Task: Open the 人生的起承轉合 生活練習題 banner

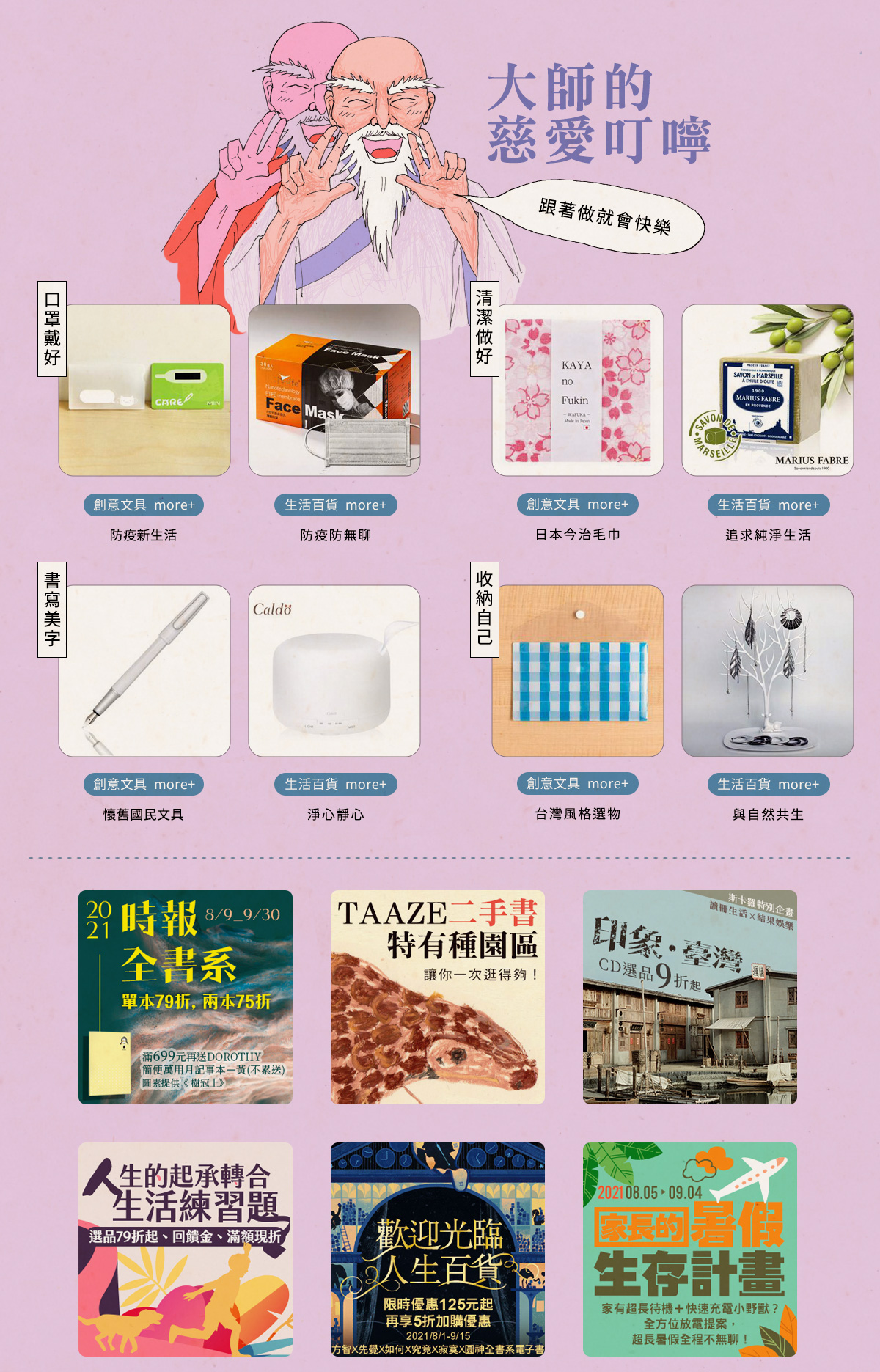Action: [186, 1249]
